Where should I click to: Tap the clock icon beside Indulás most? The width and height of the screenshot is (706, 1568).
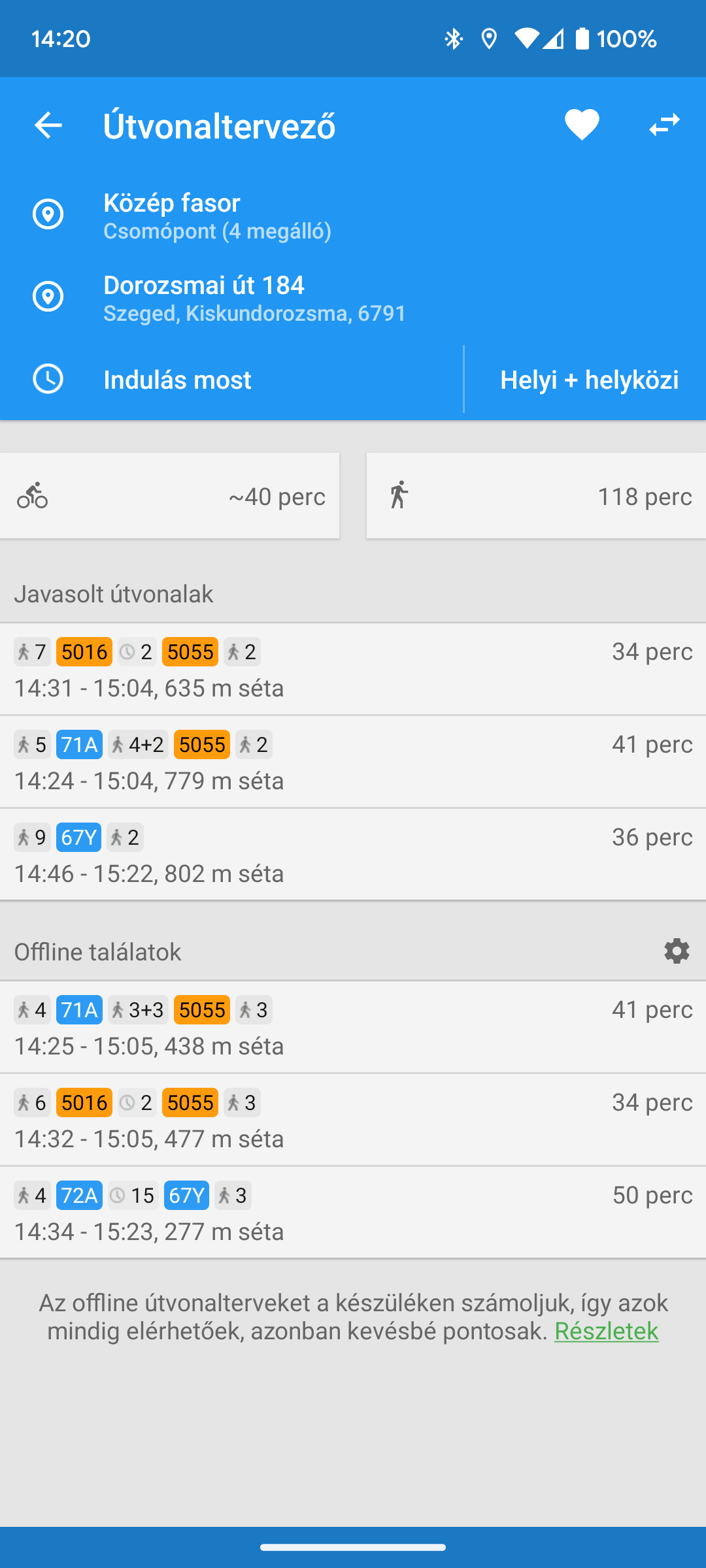(49, 379)
